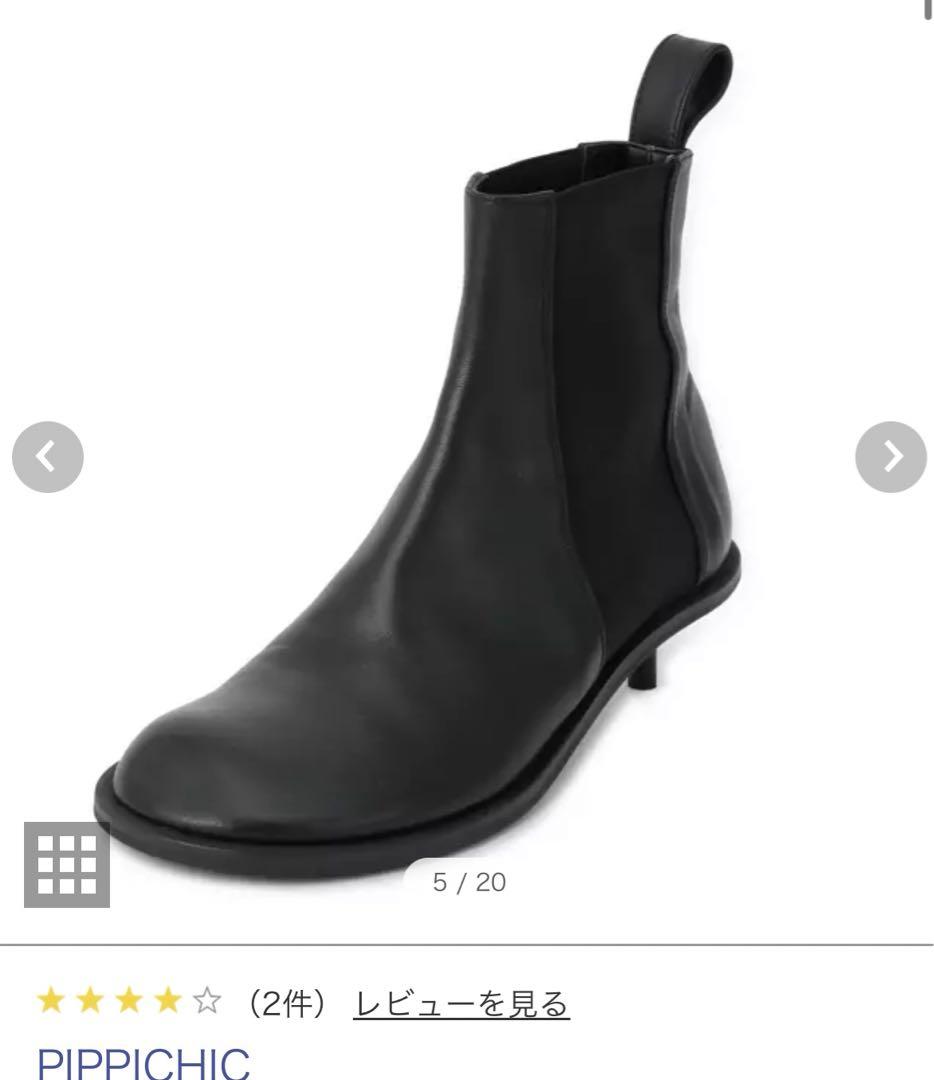This screenshot has height=1080, width=934.
Task: Click the left chevron carousel control
Action: (x=47, y=458)
